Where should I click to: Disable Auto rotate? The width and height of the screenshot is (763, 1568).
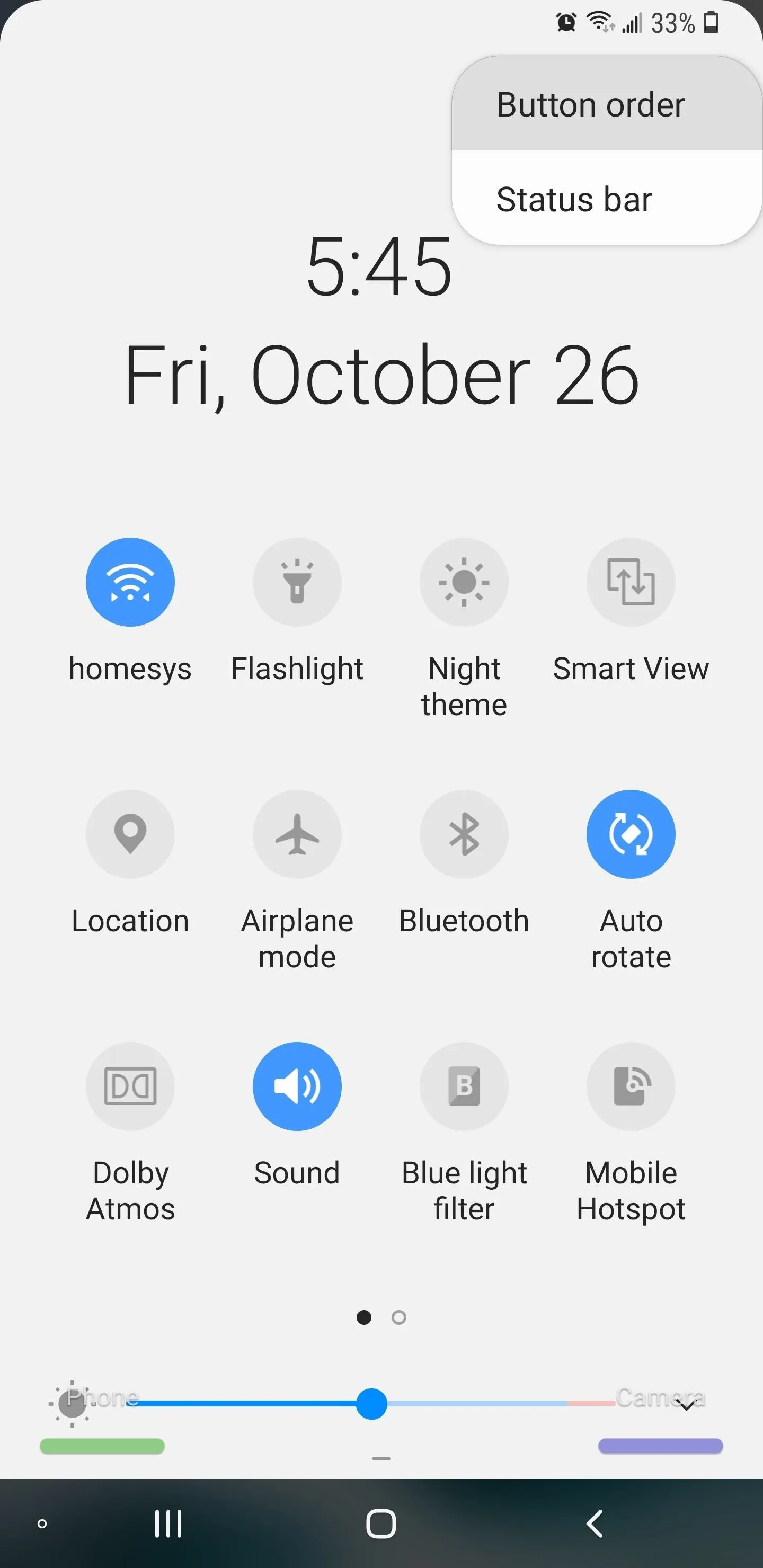point(631,834)
